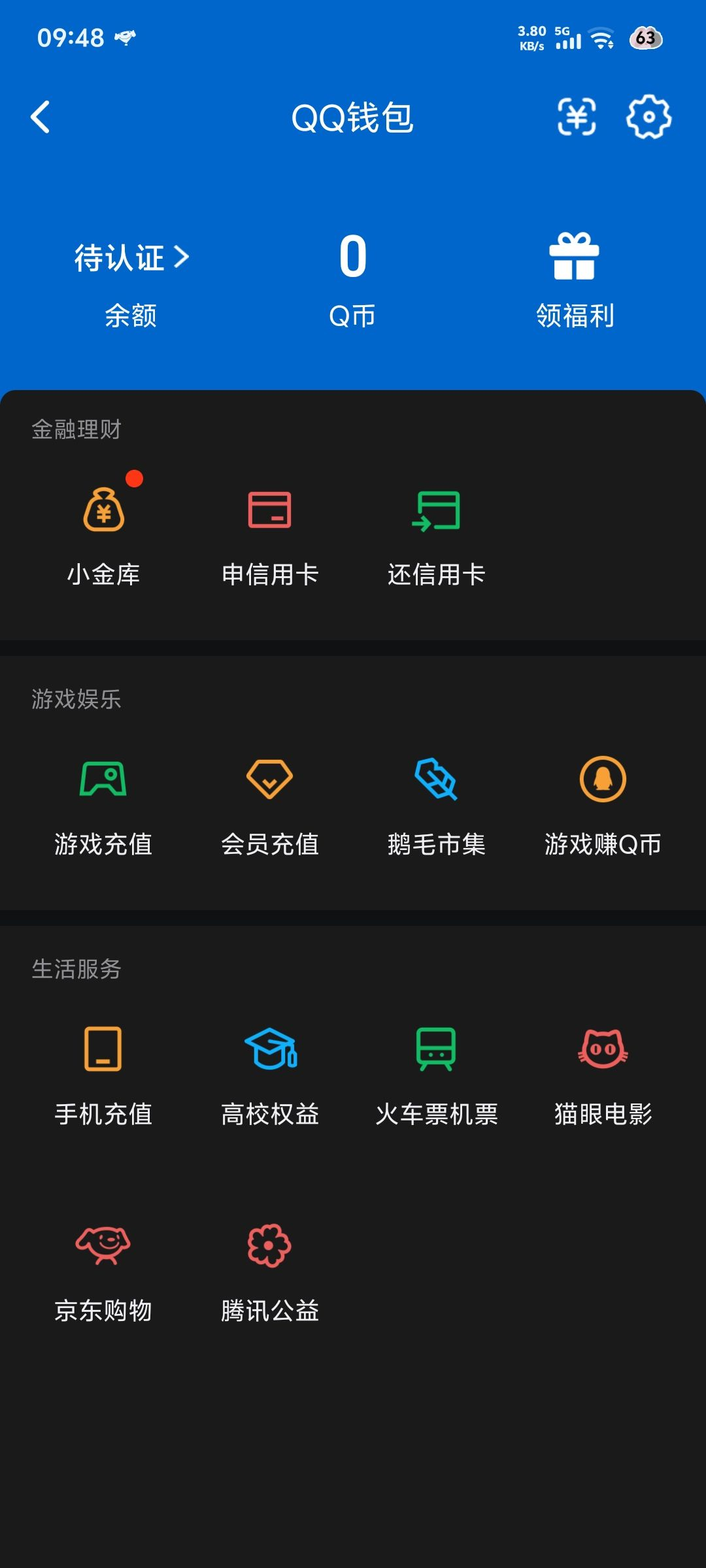Open QQ wallet settings gear
This screenshot has height=1568, width=706.
tap(649, 119)
